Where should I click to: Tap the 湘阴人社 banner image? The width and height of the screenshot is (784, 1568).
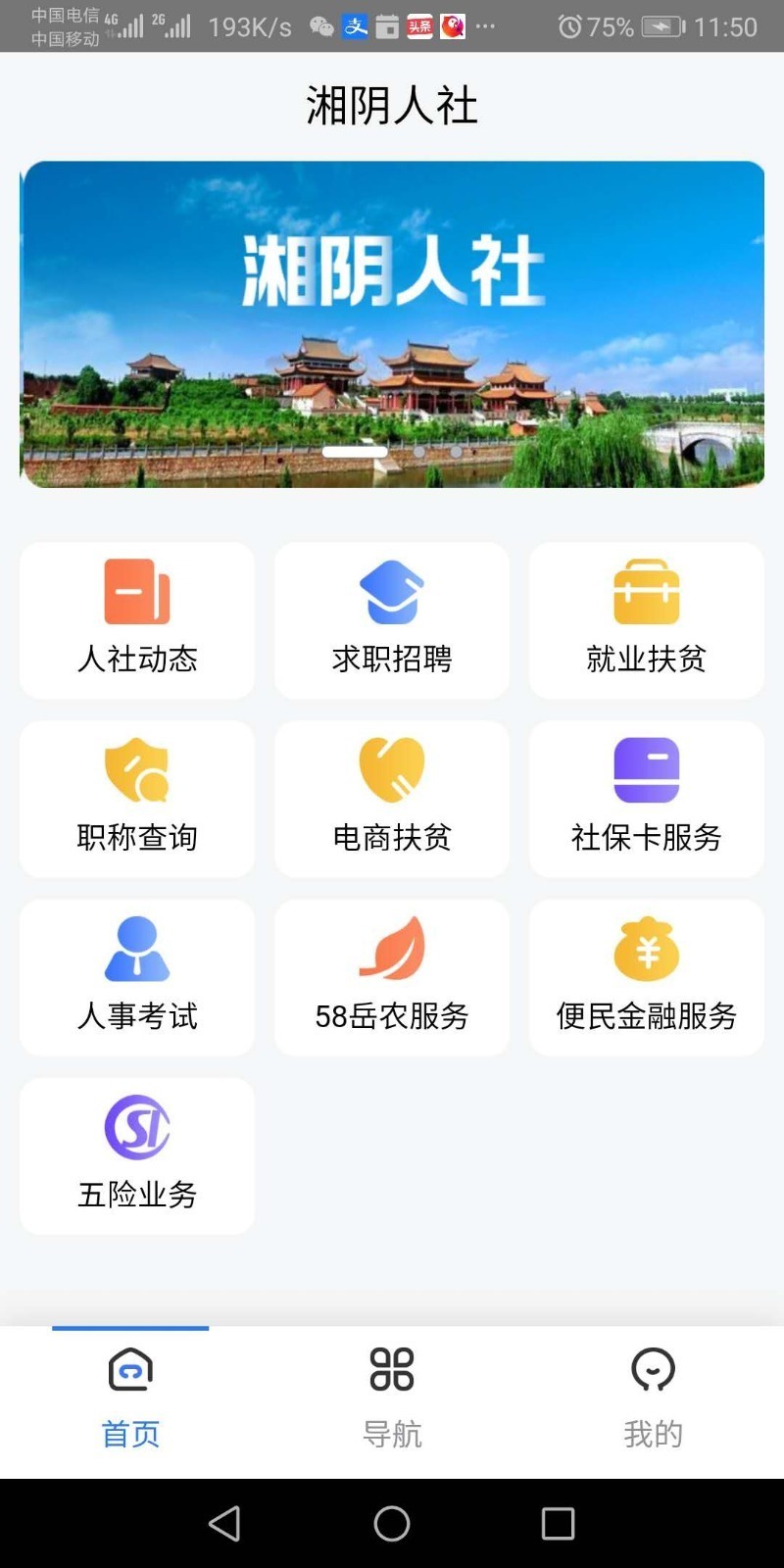391,323
